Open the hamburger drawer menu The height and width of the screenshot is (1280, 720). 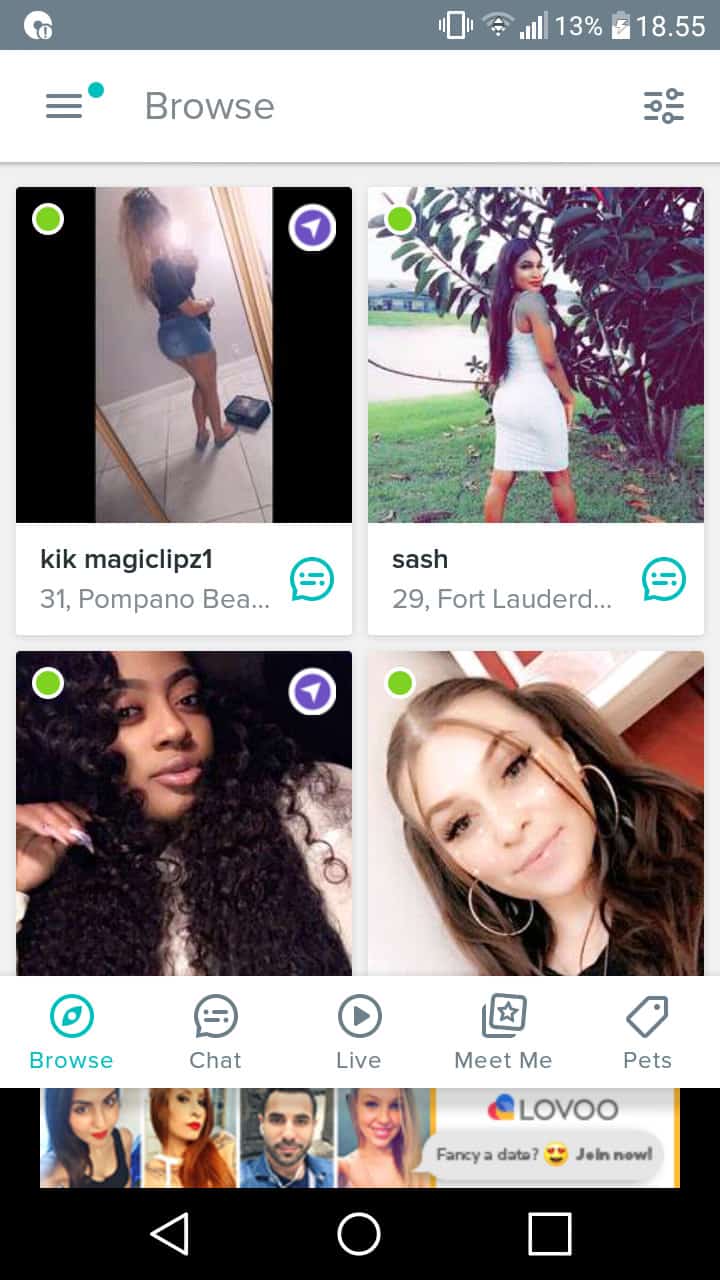pyautogui.click(x=64, y=106)
